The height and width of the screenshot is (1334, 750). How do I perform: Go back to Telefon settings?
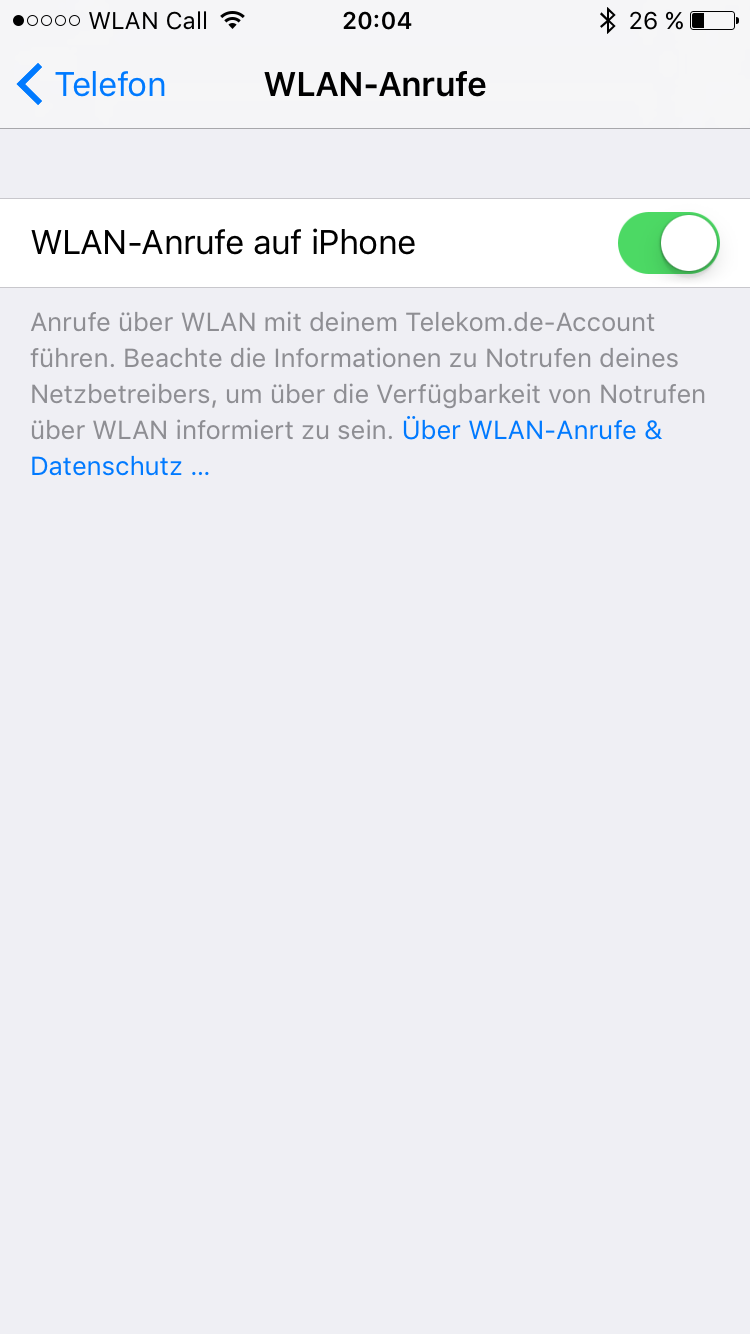point(91,85)
